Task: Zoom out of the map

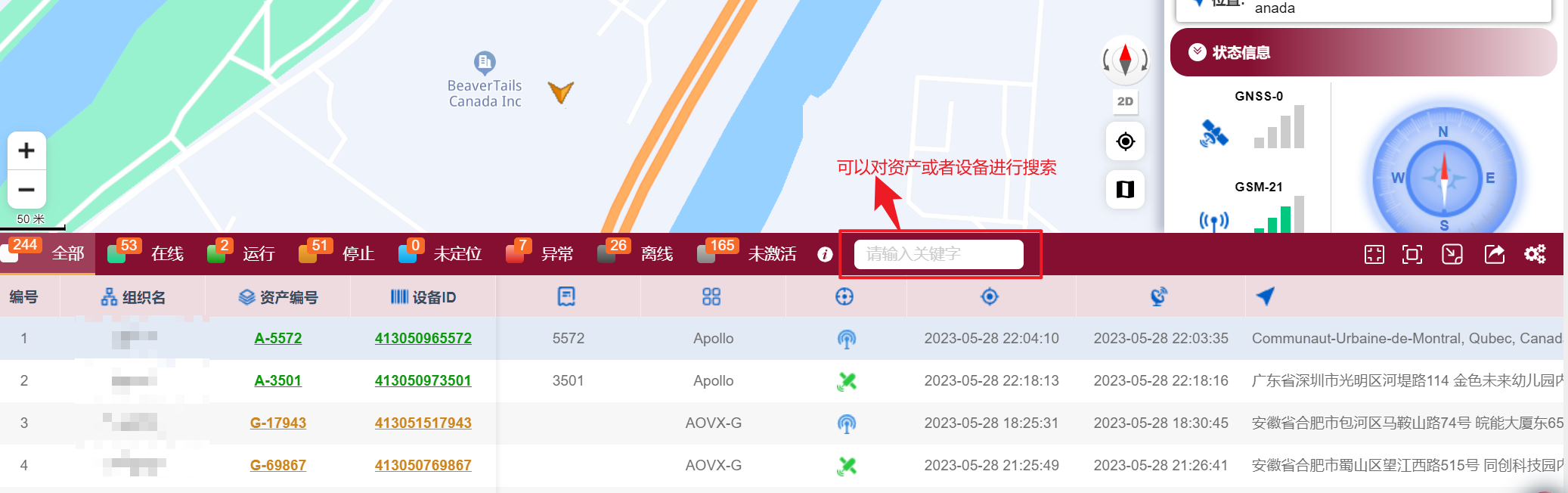Action: pyautogui.click(x=26, y=190)
